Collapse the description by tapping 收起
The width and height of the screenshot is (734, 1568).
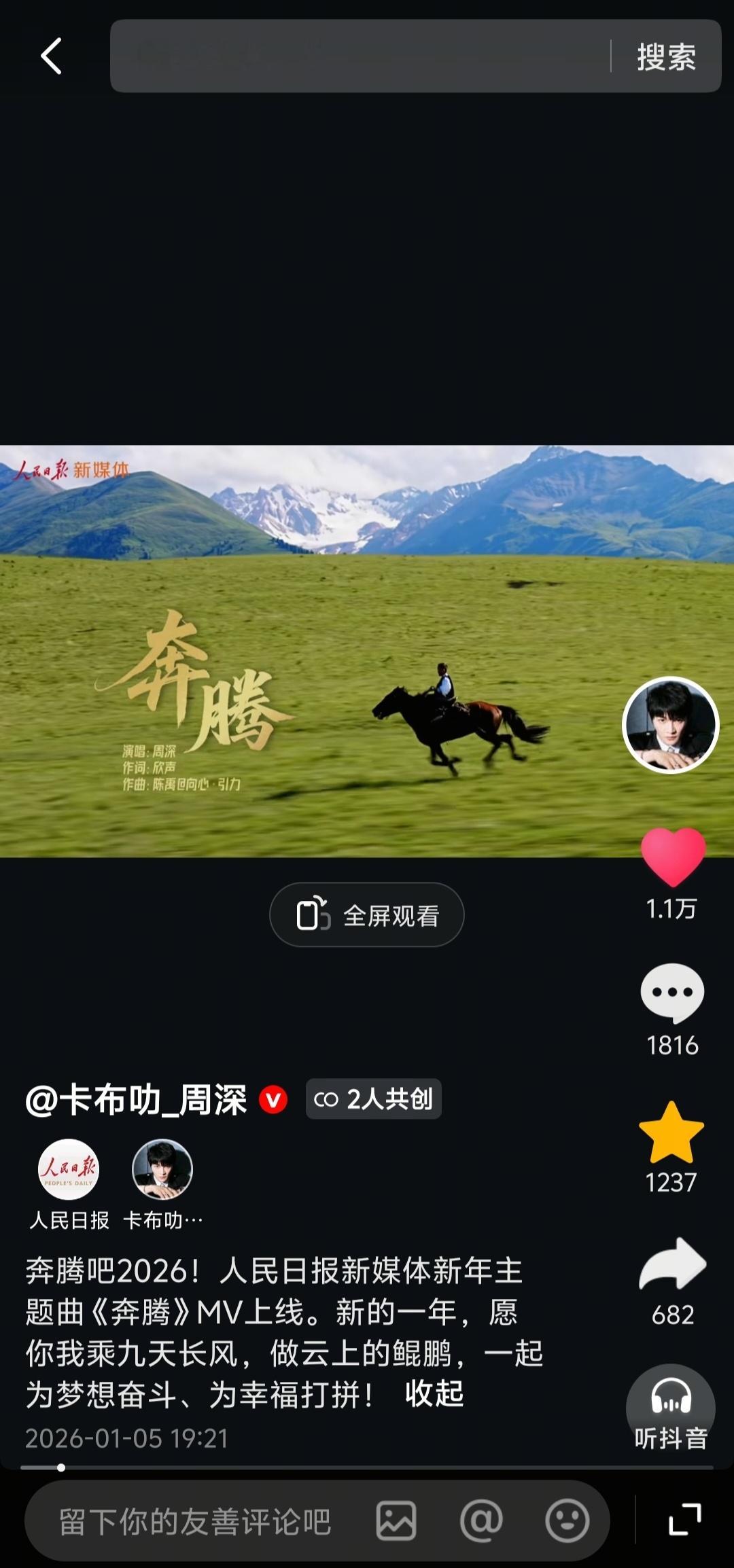tap(436, 1393)
